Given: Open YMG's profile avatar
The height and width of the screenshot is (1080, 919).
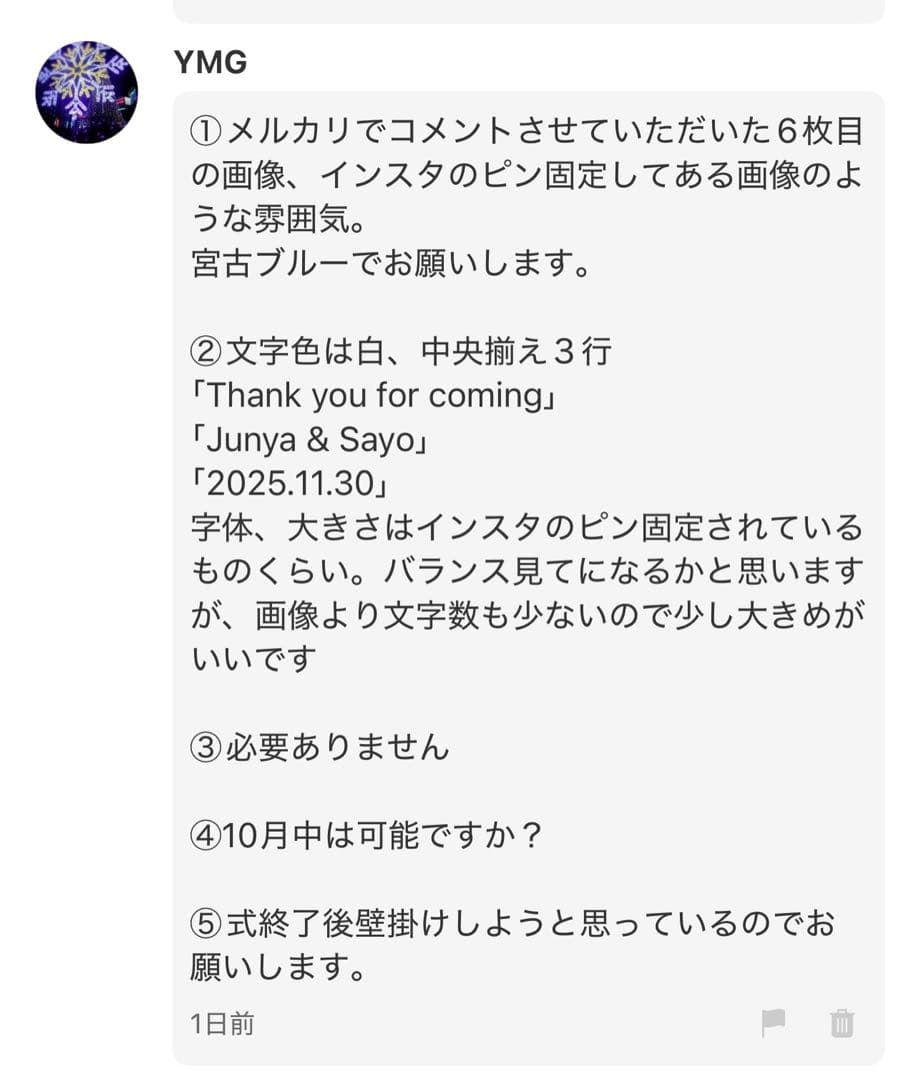Looking at the screenshot, I should click(87, 92).
